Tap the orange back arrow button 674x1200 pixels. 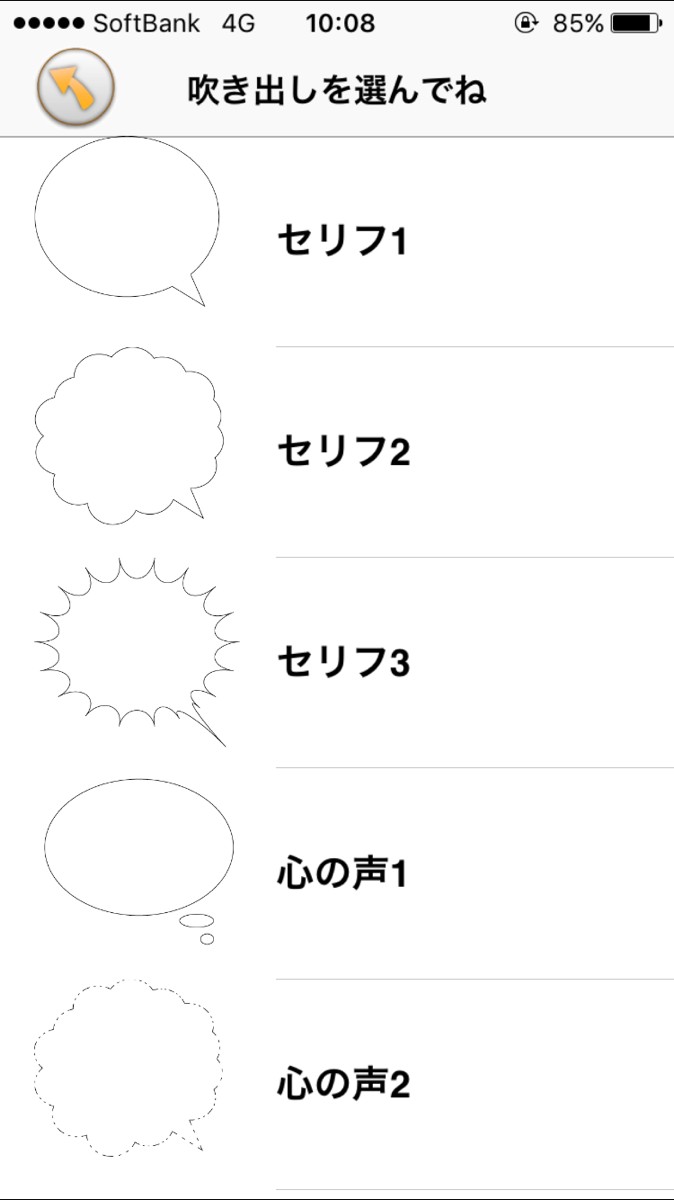pos(75,92)
